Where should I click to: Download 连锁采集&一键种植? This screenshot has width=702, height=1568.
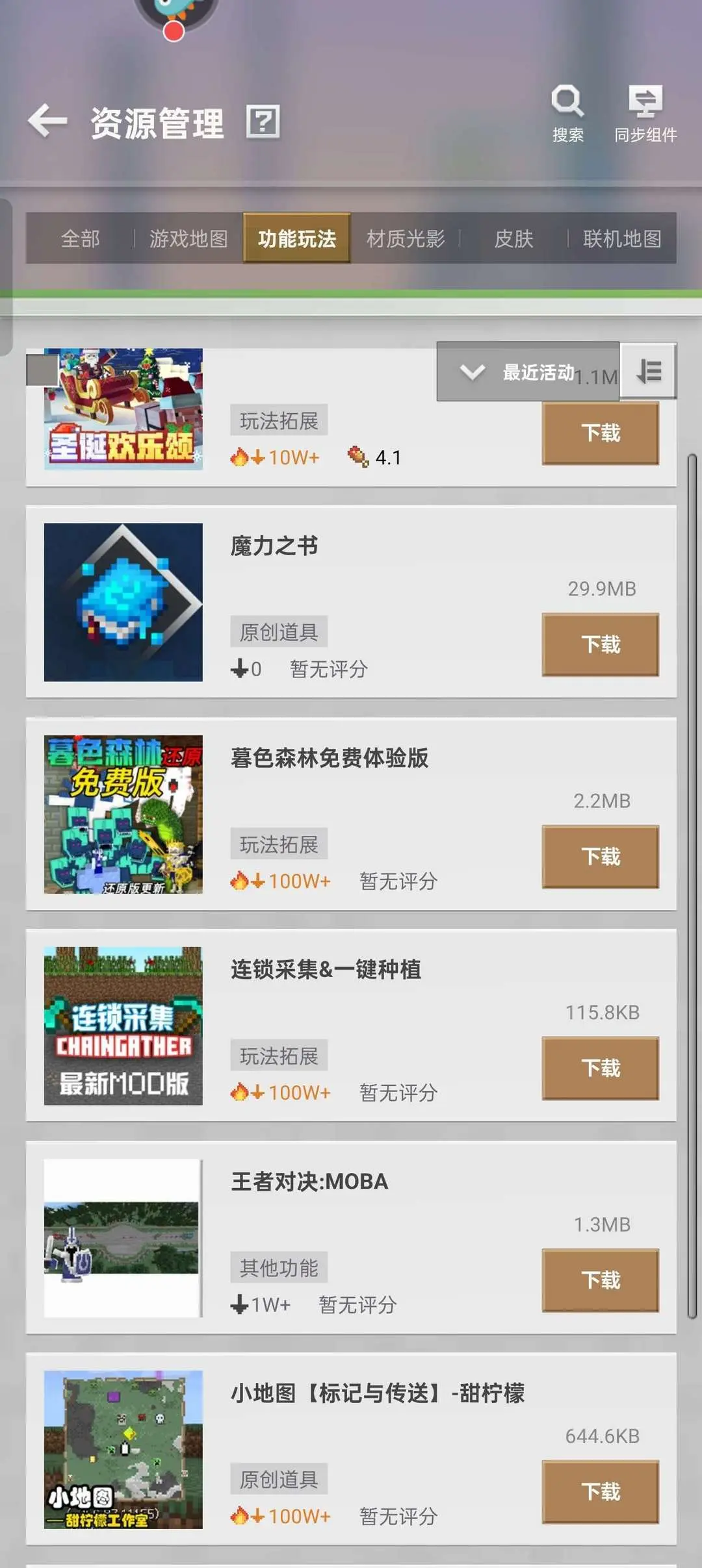pyautogui.click(x=601, y=1068)
